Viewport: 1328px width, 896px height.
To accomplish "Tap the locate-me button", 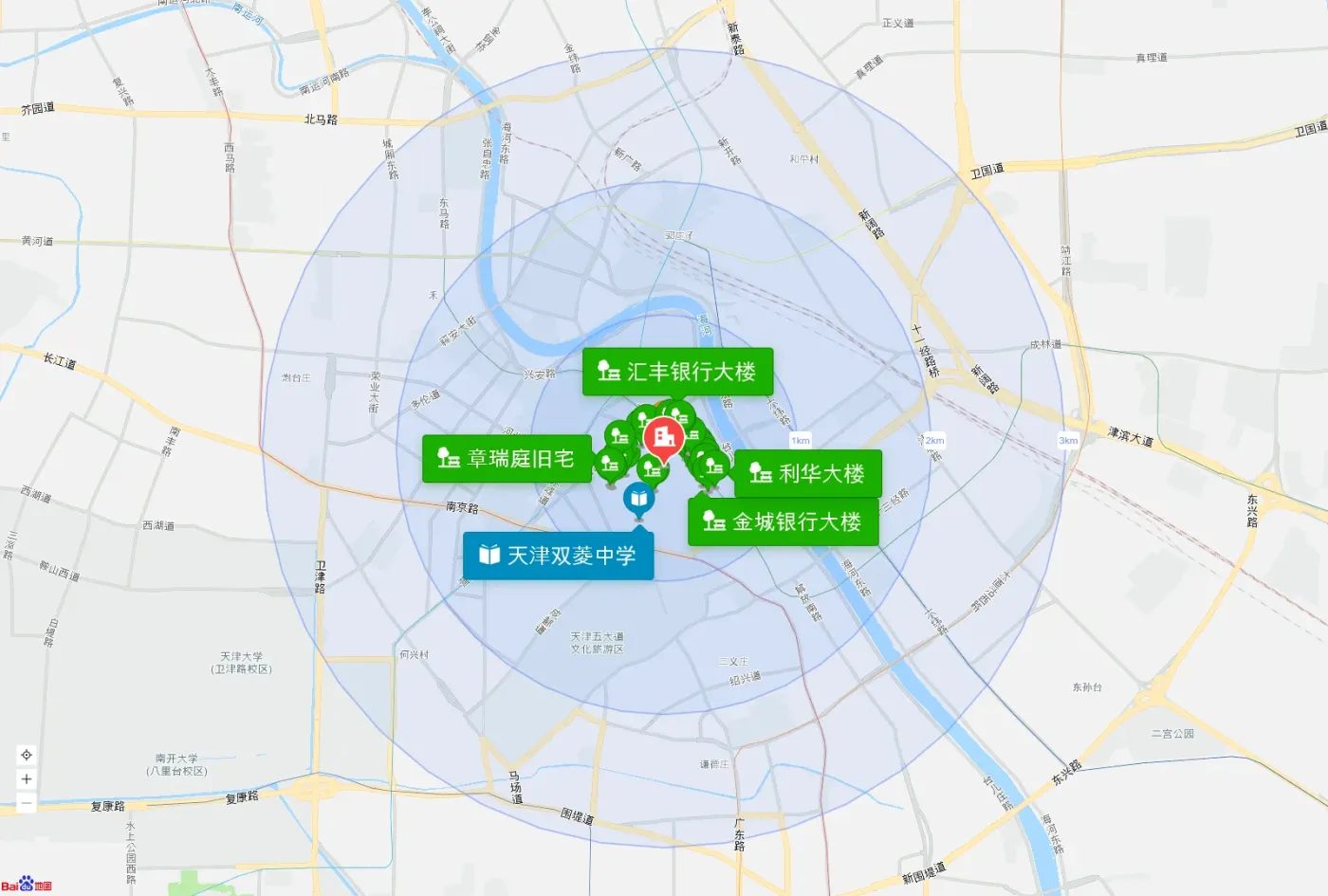I will point(27,755).
